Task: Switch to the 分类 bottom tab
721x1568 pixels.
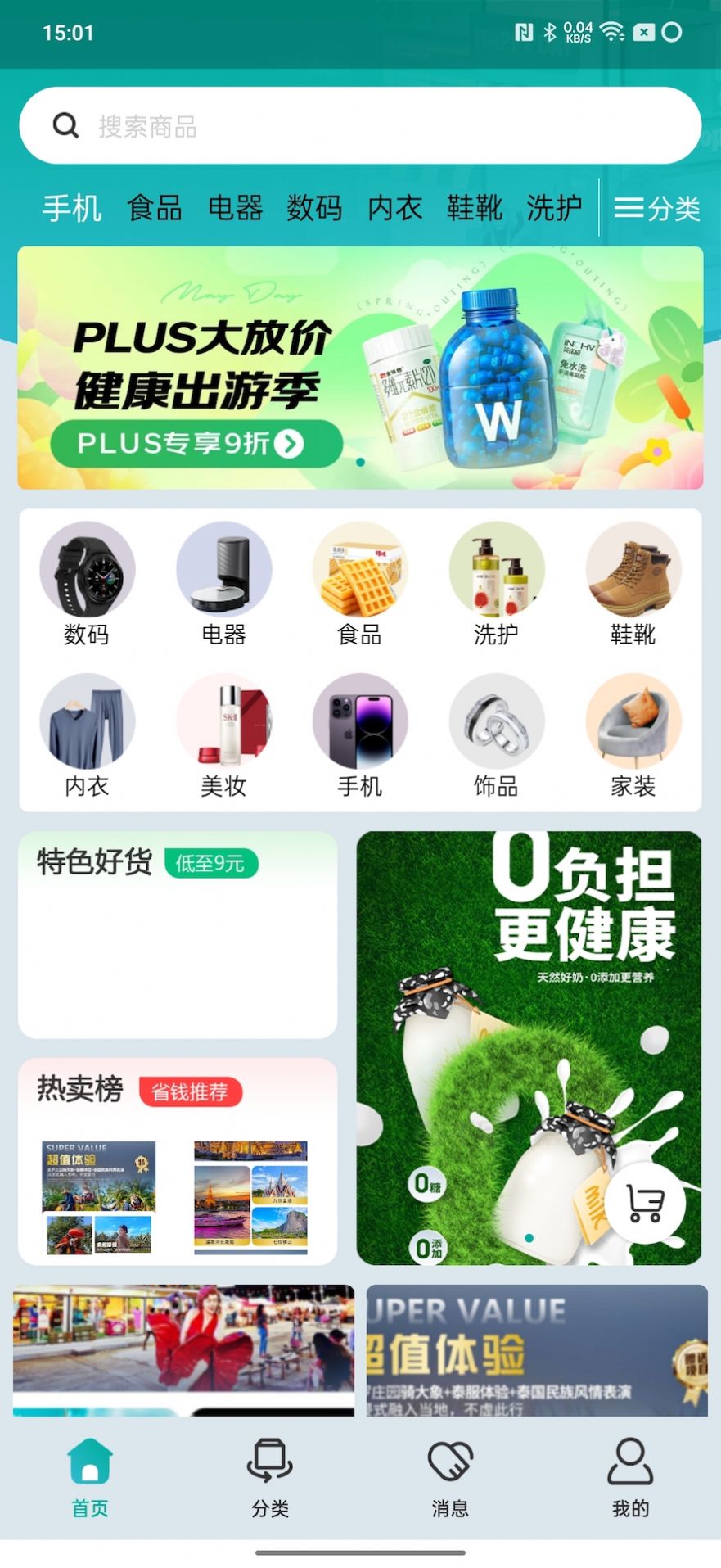Action: [x=270, y=1477]
